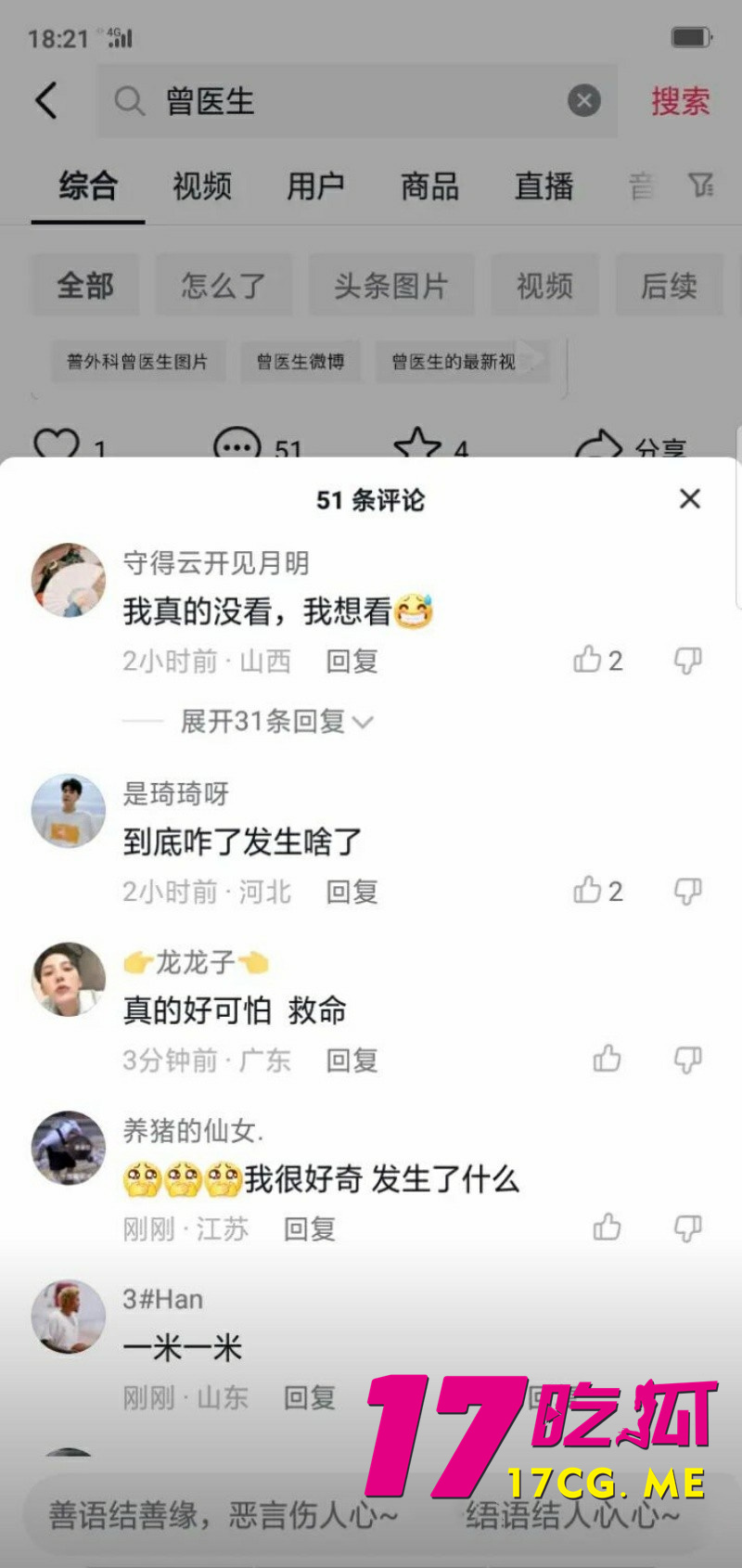Reply to 养猪的仙女 via 回复 button
Image resolution: width=742 pixels, height=1568 pixels.
[x=309, y=1228]
